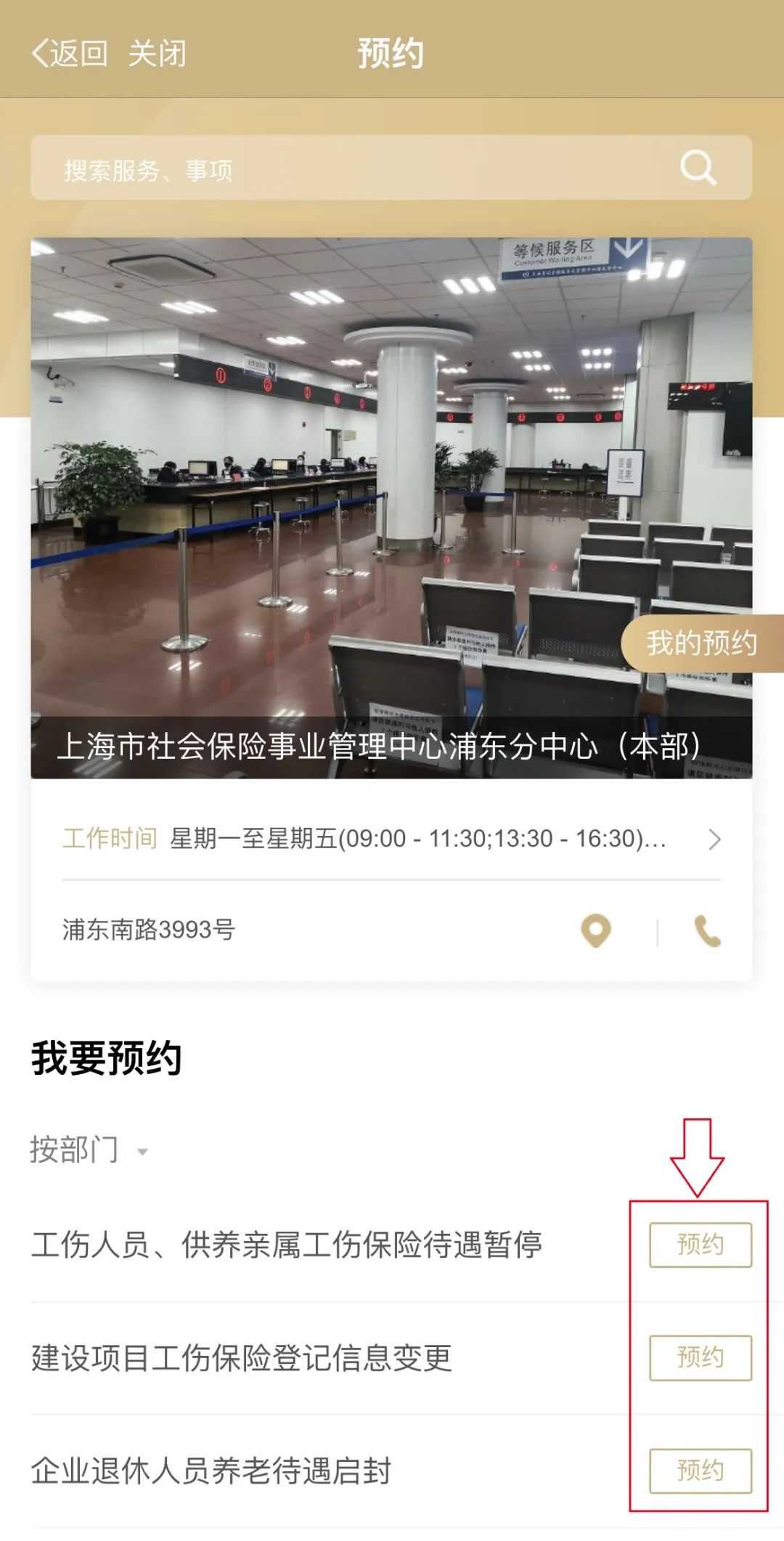
Task: Tap 预约 for 企业退休人员养老待遇启封
Action: pyautogui.click(x=700, y=1471)
